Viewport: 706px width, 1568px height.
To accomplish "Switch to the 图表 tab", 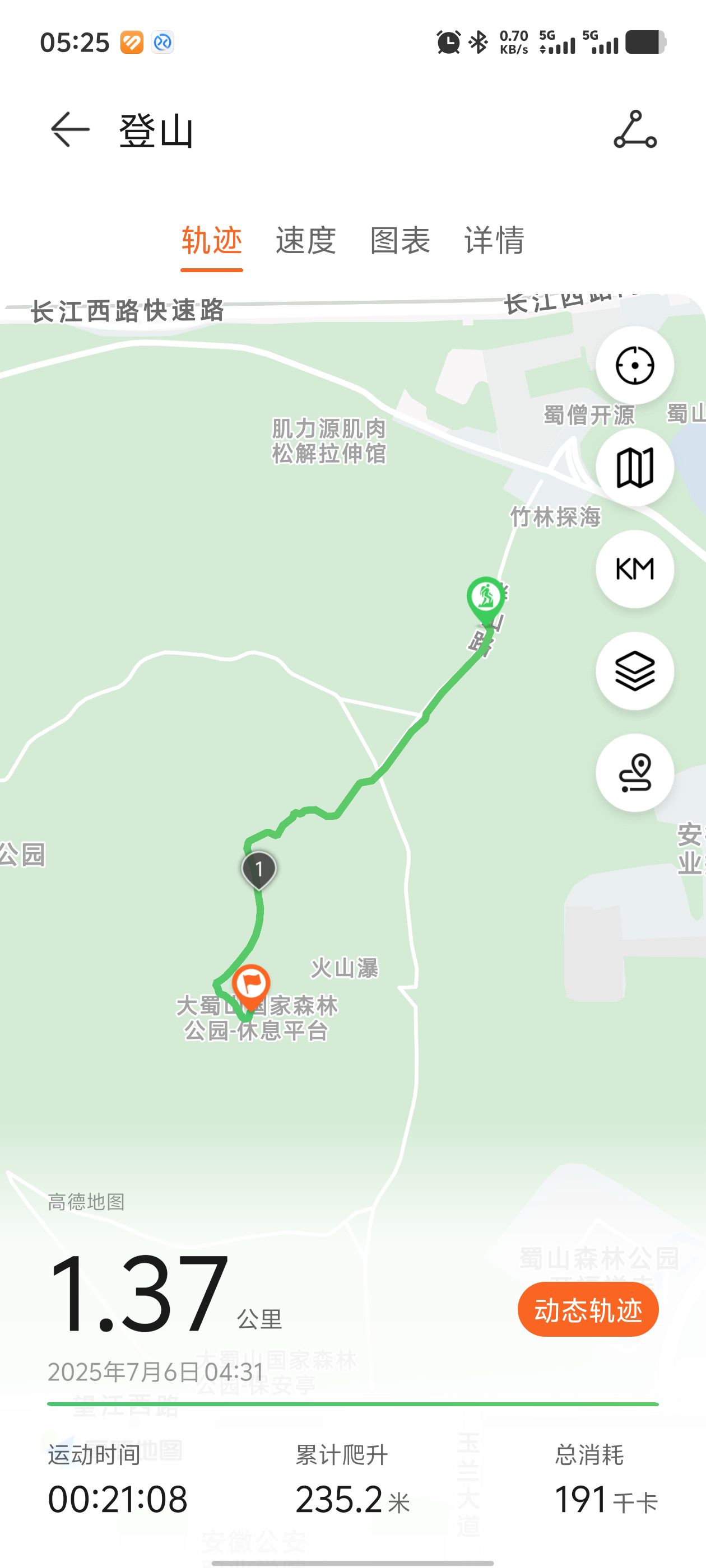I will [x=400, y=240].
